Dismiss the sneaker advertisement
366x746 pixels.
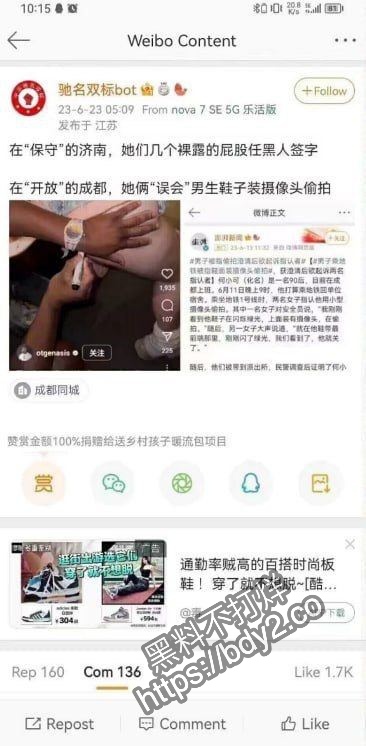(350, 544)
